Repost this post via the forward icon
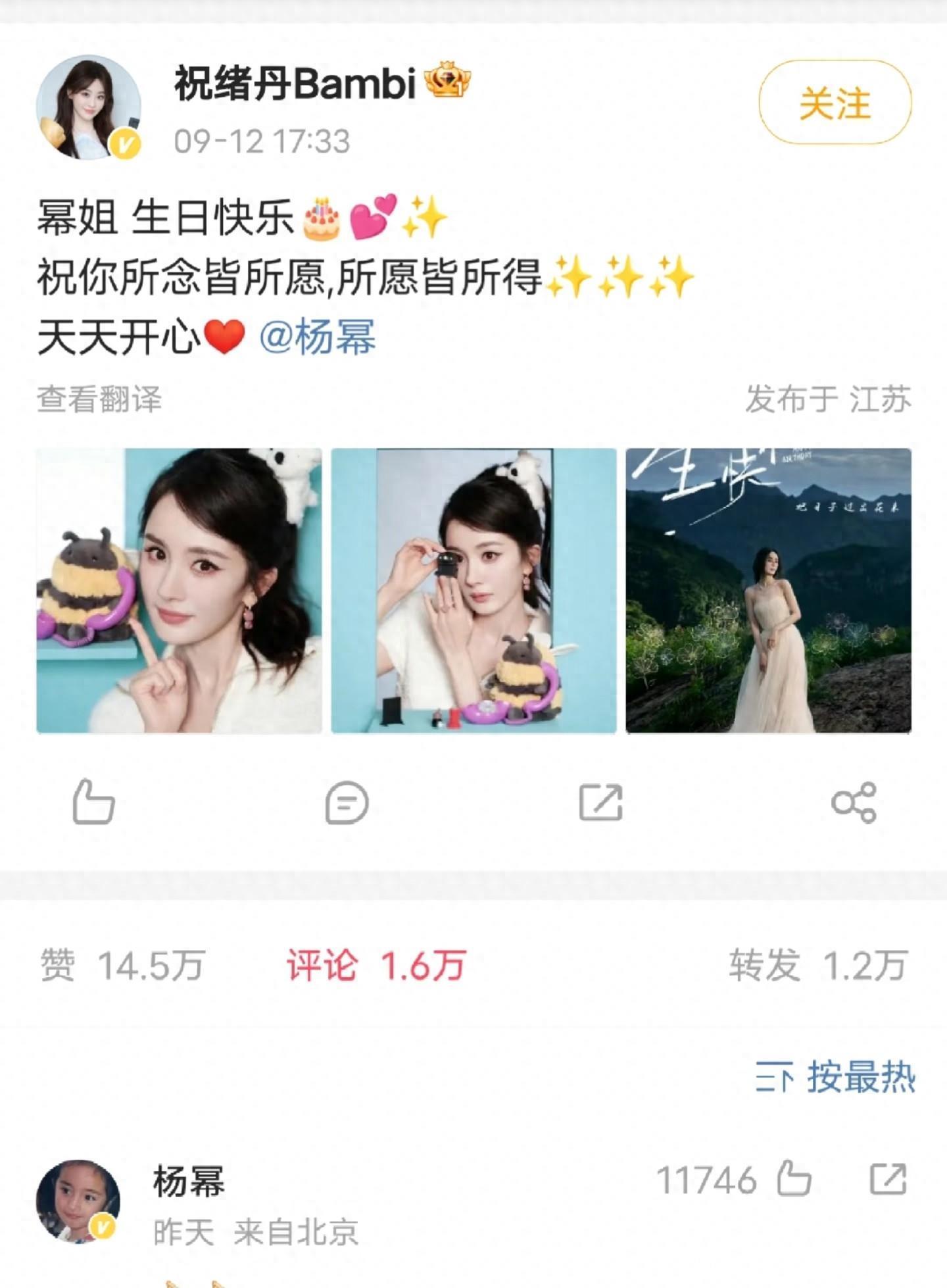 tap(600, 802)
